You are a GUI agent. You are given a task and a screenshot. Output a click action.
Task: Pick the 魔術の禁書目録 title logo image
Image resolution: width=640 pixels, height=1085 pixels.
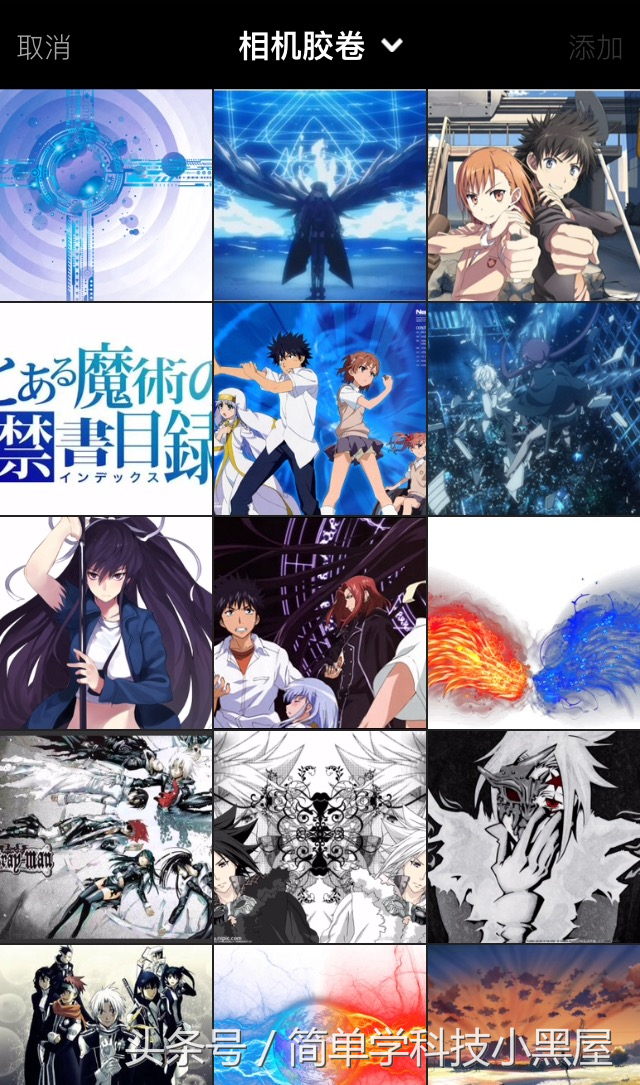(x=106, y=409)
